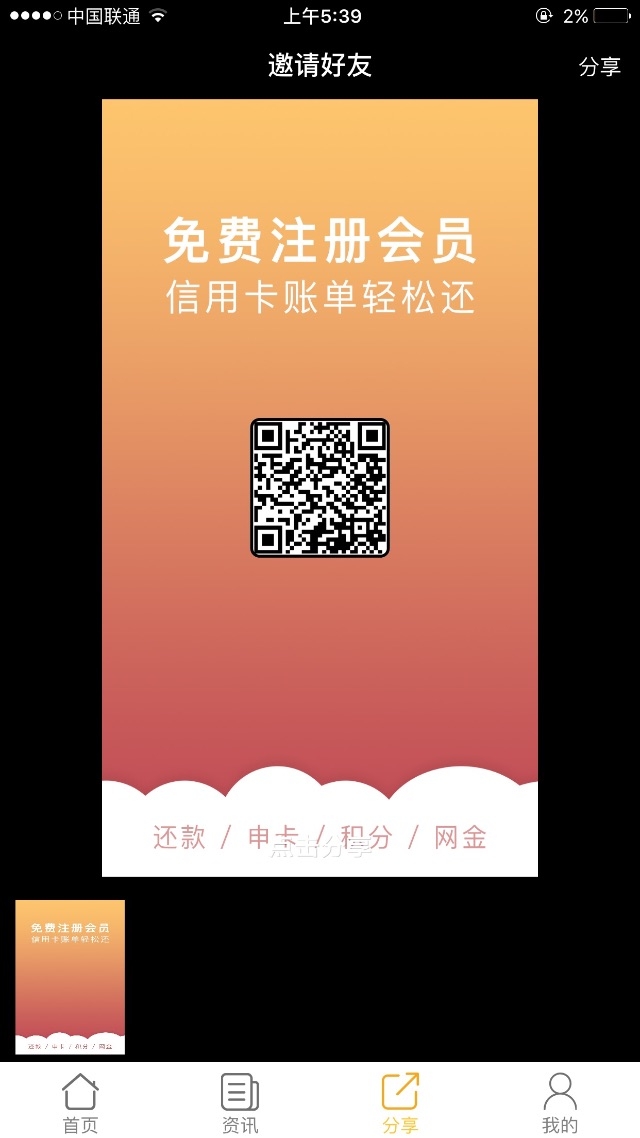Select the 分享 tab in the bottom bar
Image resolution: width=640 pixels, height=1138 pixels.
[400, 1102]
